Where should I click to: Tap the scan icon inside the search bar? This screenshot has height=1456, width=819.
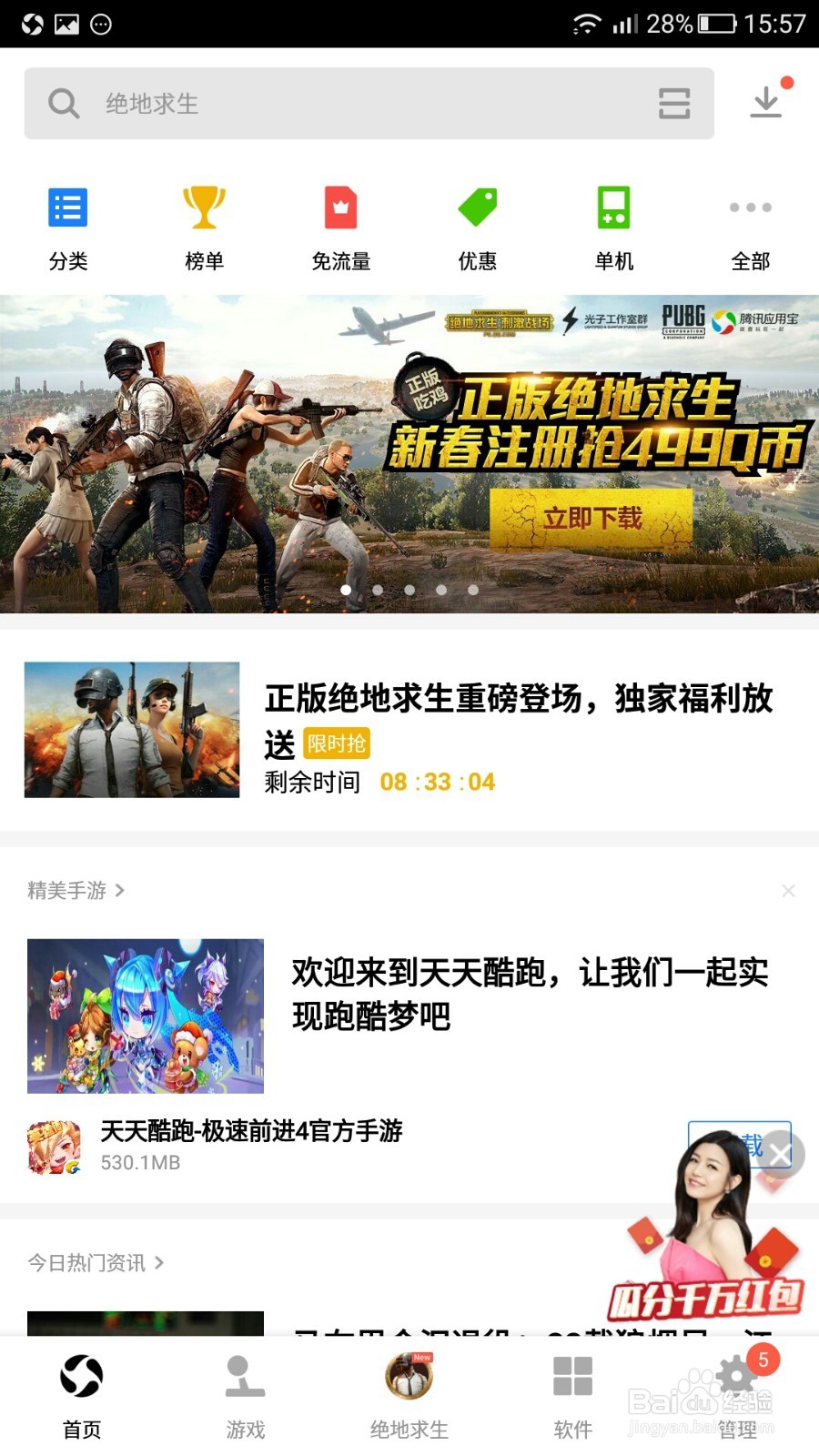click(x=673, y=103)
